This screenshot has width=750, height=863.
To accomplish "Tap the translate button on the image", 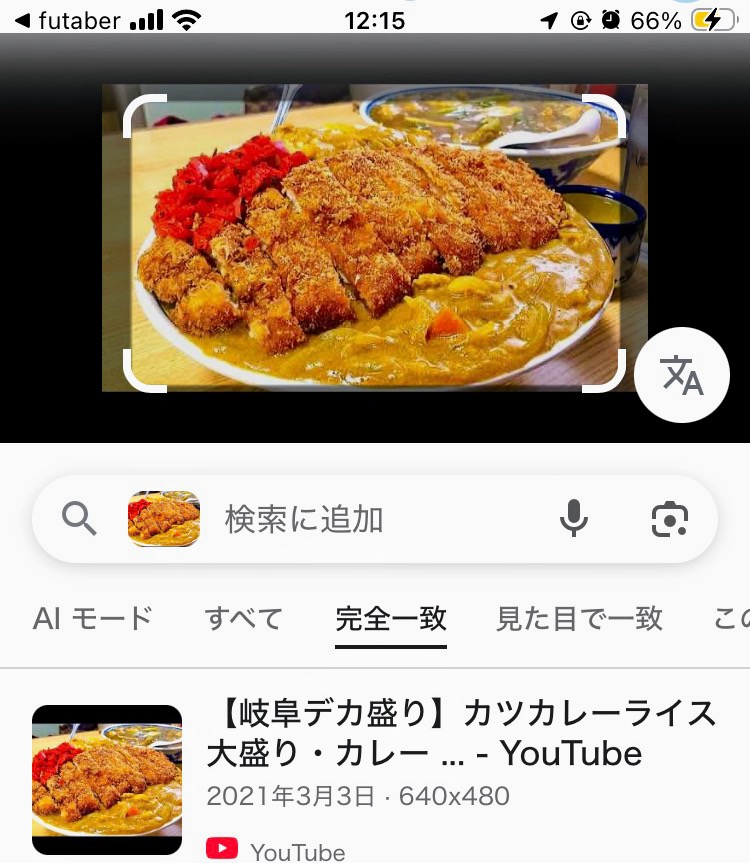I will [683, 374].
